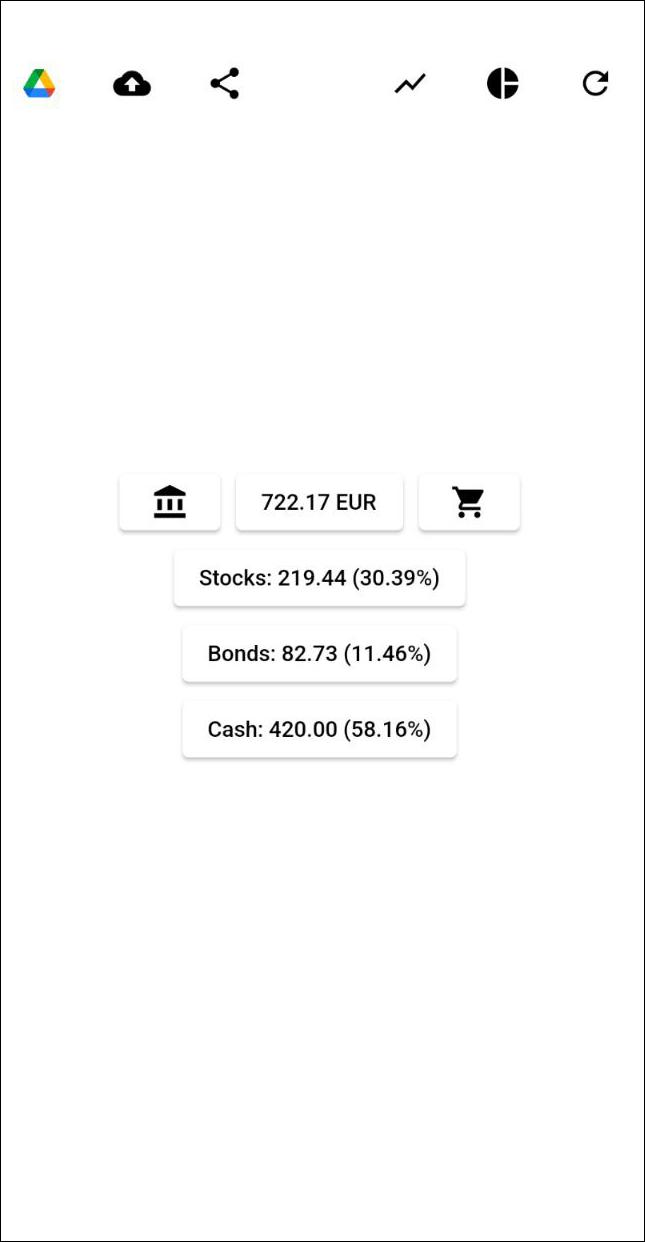Open the Google Drive icon

(x=39, y=84)
